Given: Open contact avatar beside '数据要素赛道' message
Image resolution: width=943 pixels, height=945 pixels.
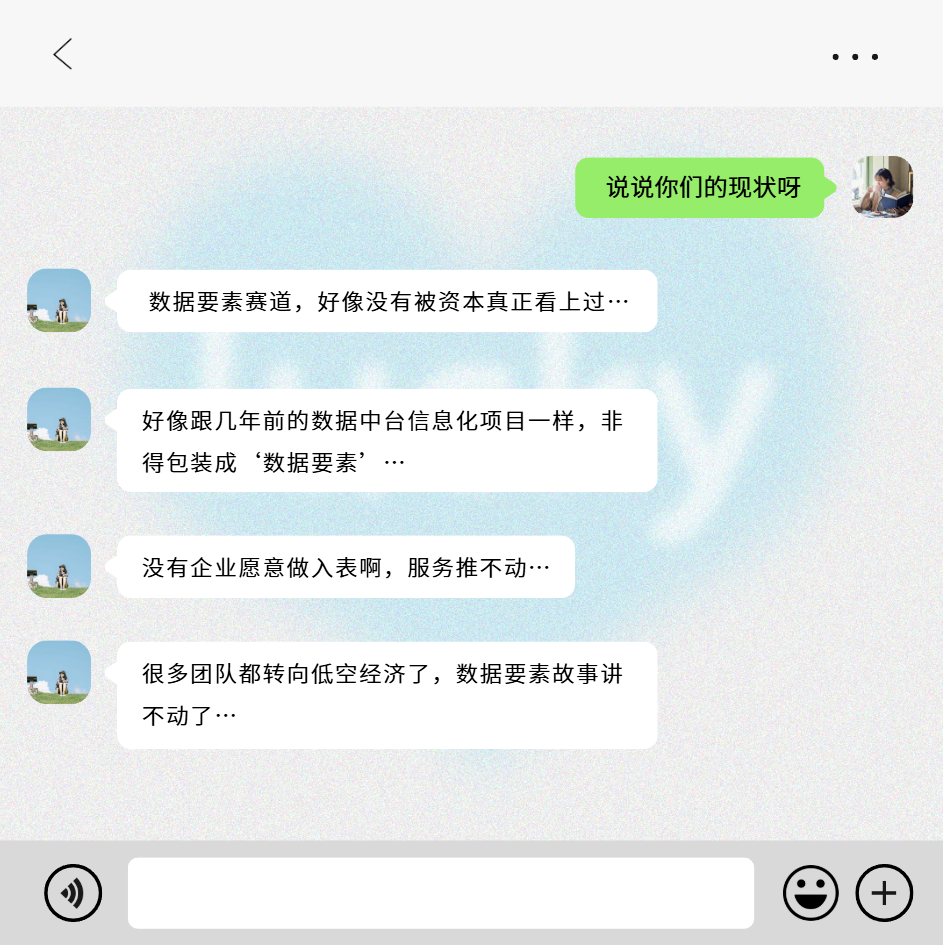Looking at the screenshot, I should point(59,300).
